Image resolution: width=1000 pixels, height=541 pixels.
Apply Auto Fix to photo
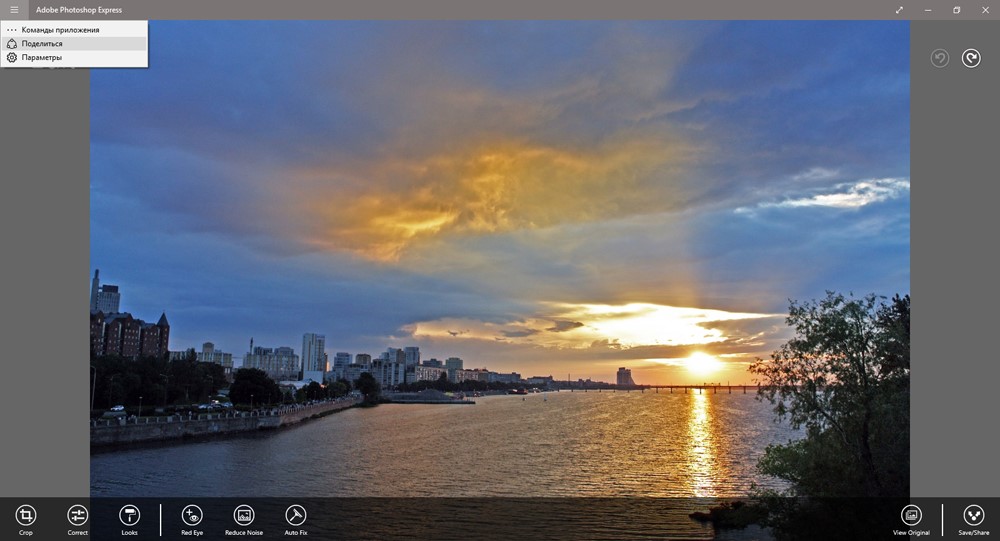tap(296, 519)
